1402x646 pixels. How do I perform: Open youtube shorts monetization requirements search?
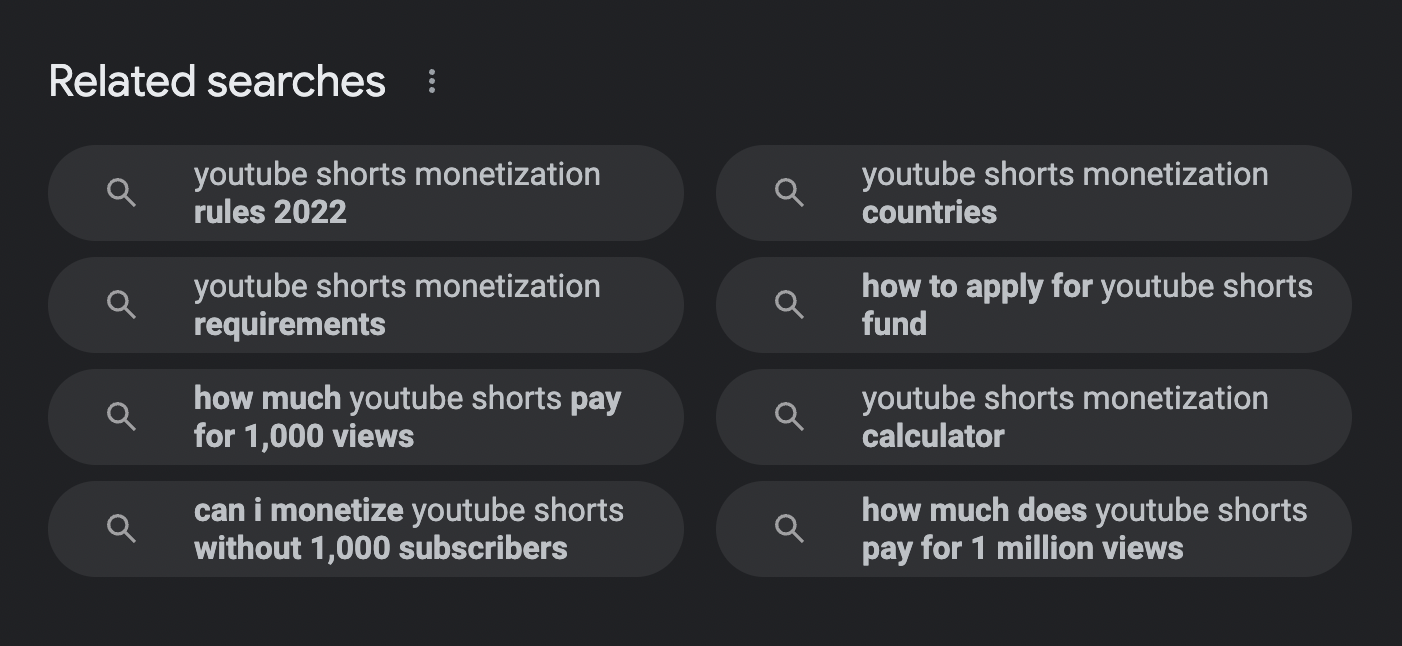coord(366,305)
